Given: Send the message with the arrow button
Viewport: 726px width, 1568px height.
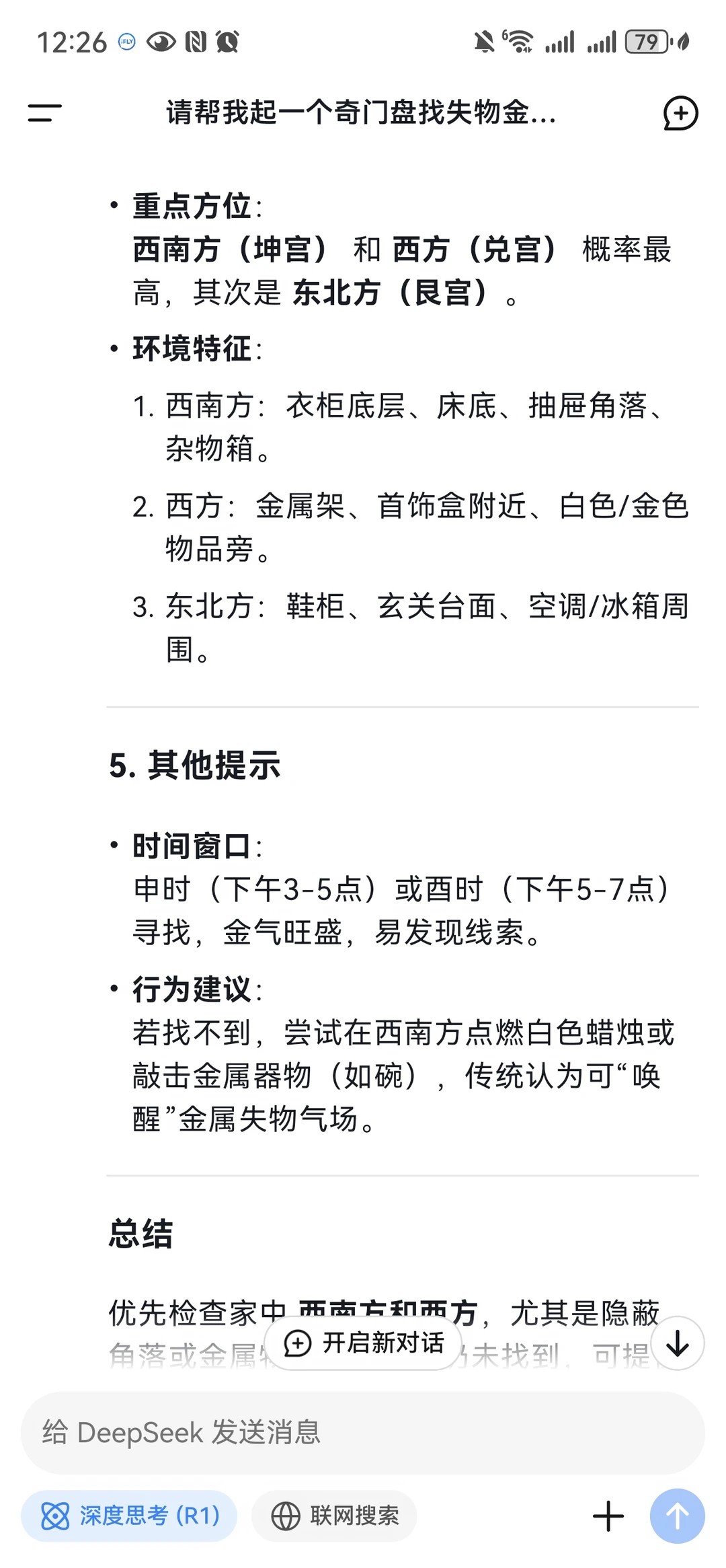Looking at the screenshot, I should [677, 1516].
